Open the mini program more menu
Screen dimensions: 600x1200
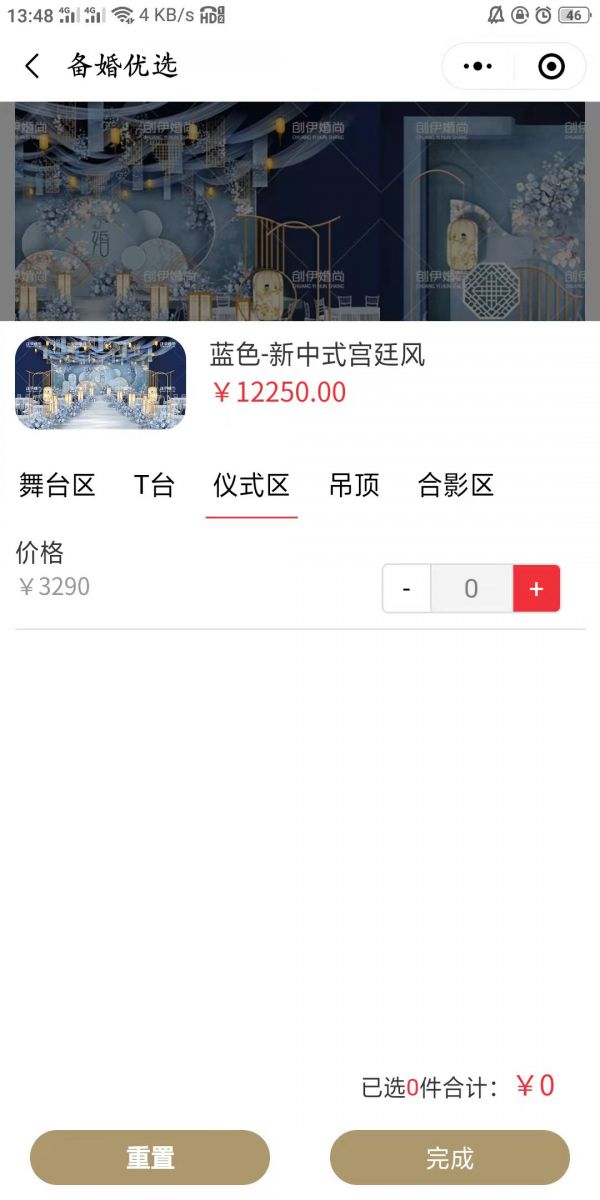coord(478,67)
